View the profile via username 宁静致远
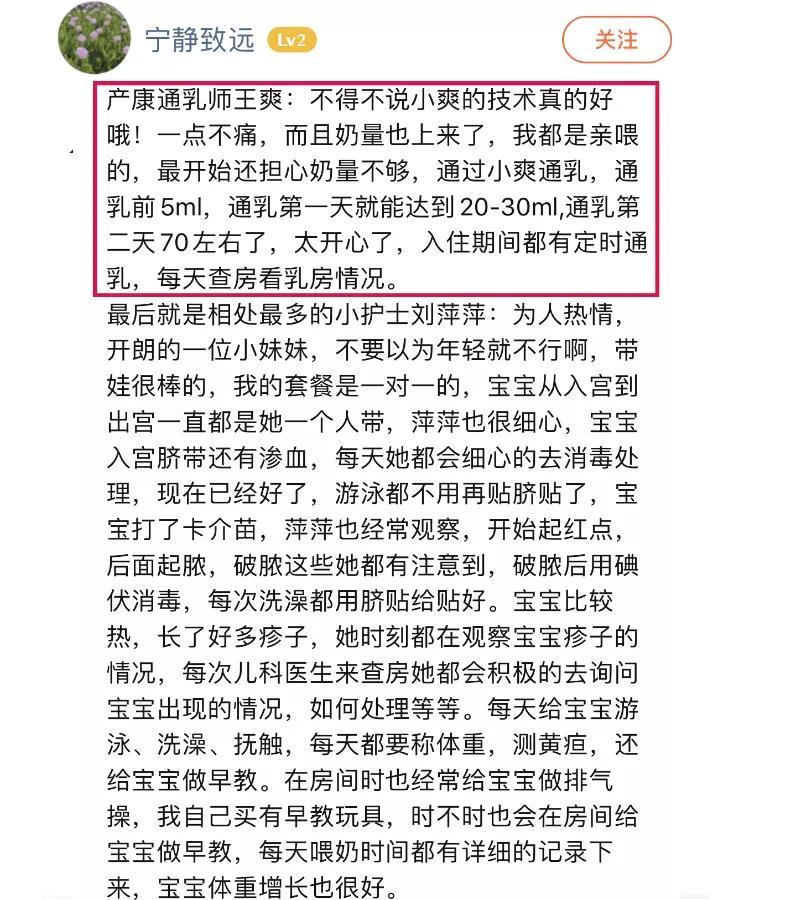The image size is (800, 900). pos(200,40)
